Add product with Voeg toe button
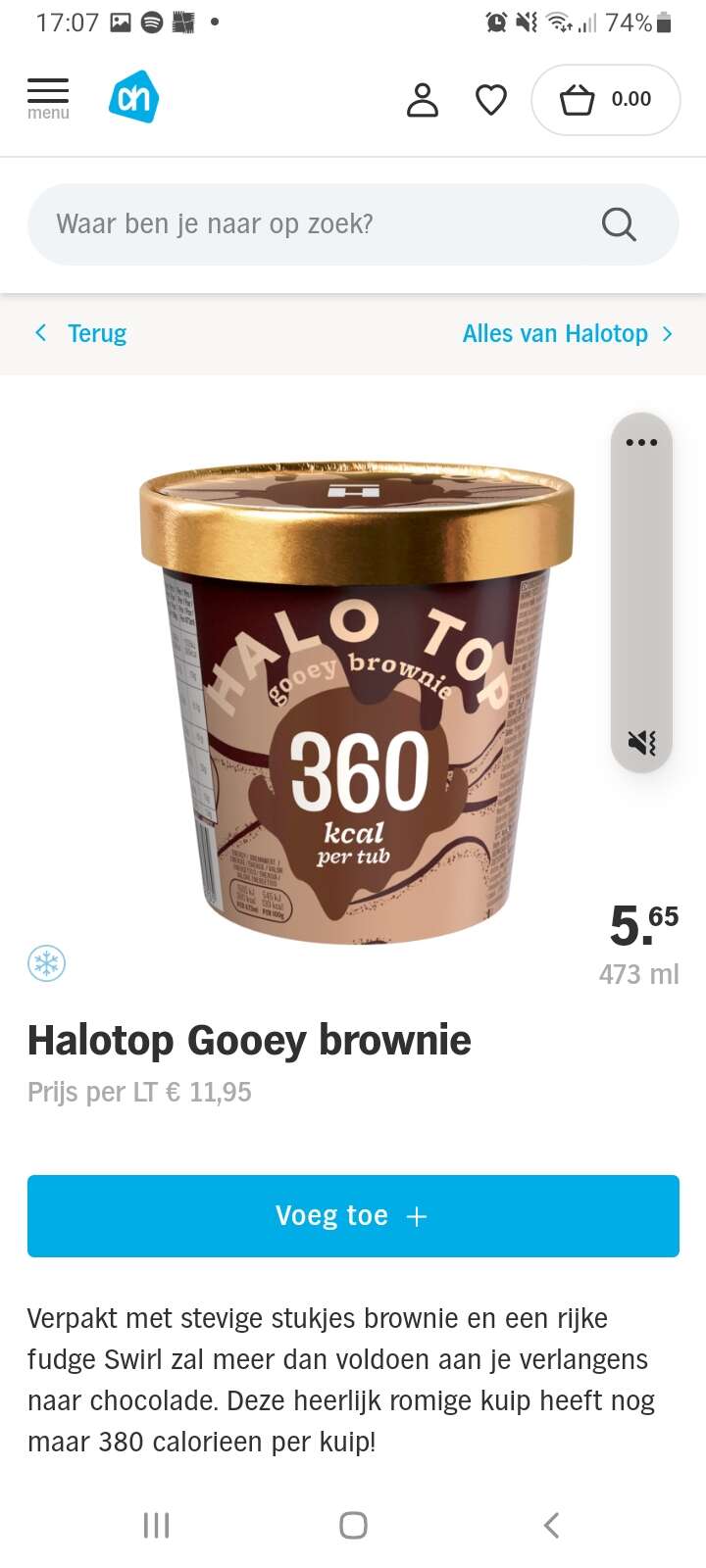 pyautogui.click(x=353, y=1215)
